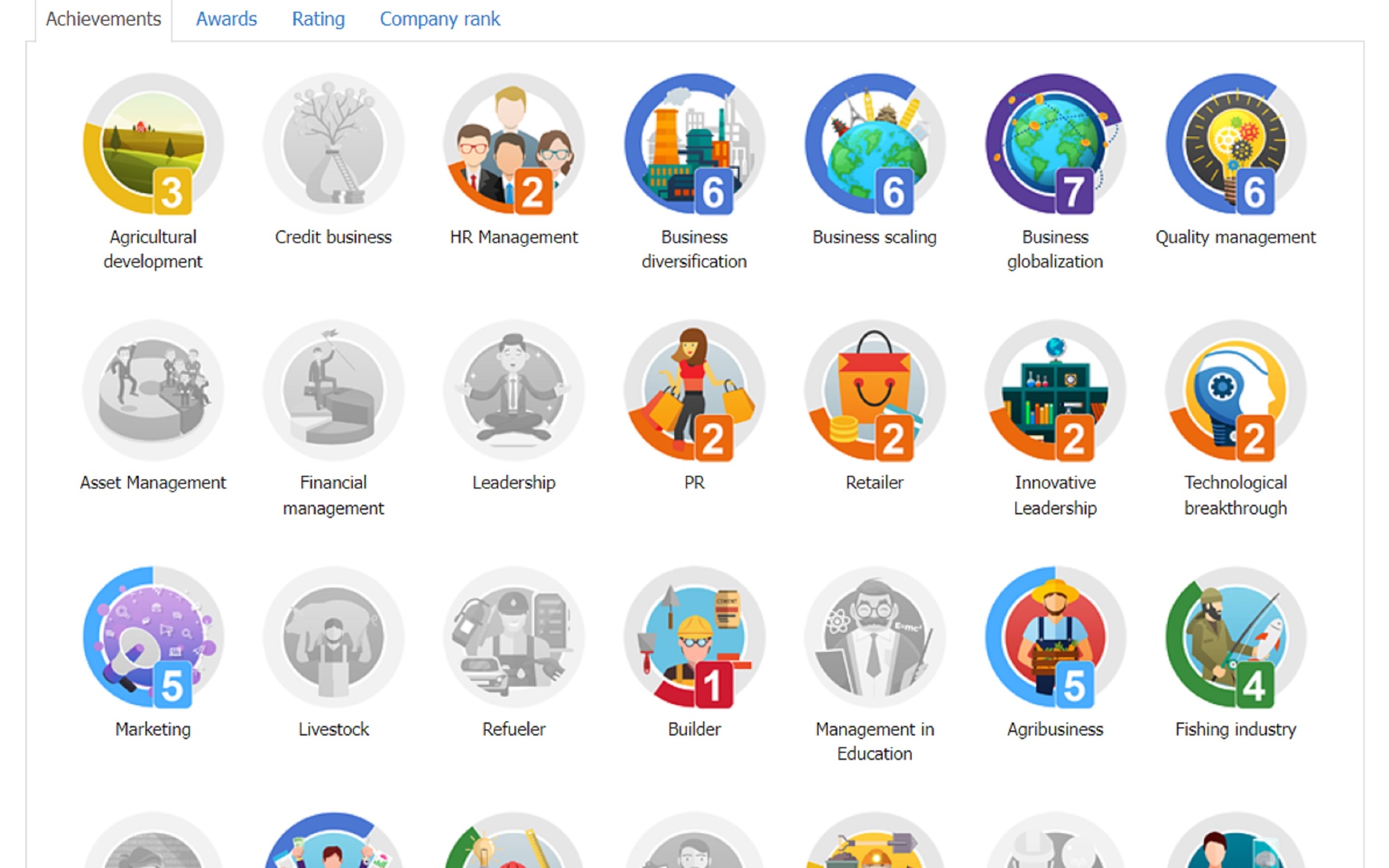Tap the Asset Management badge
The width and height of the screenshot is (1389, 868).
coord(152,391)
